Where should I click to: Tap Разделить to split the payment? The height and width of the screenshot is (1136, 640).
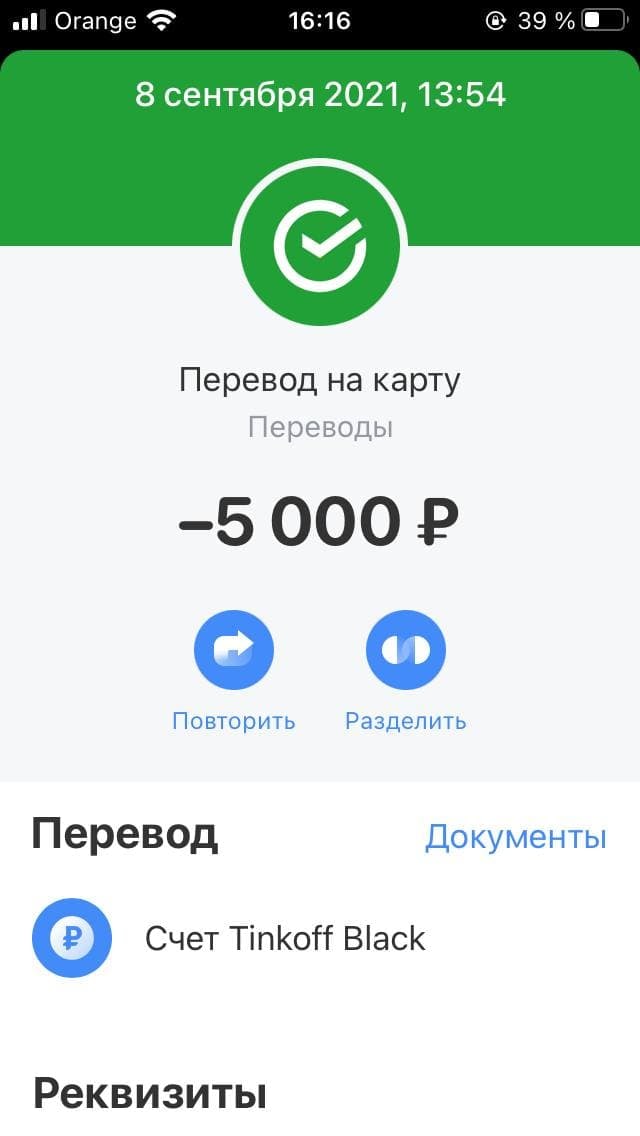[405, 651]
